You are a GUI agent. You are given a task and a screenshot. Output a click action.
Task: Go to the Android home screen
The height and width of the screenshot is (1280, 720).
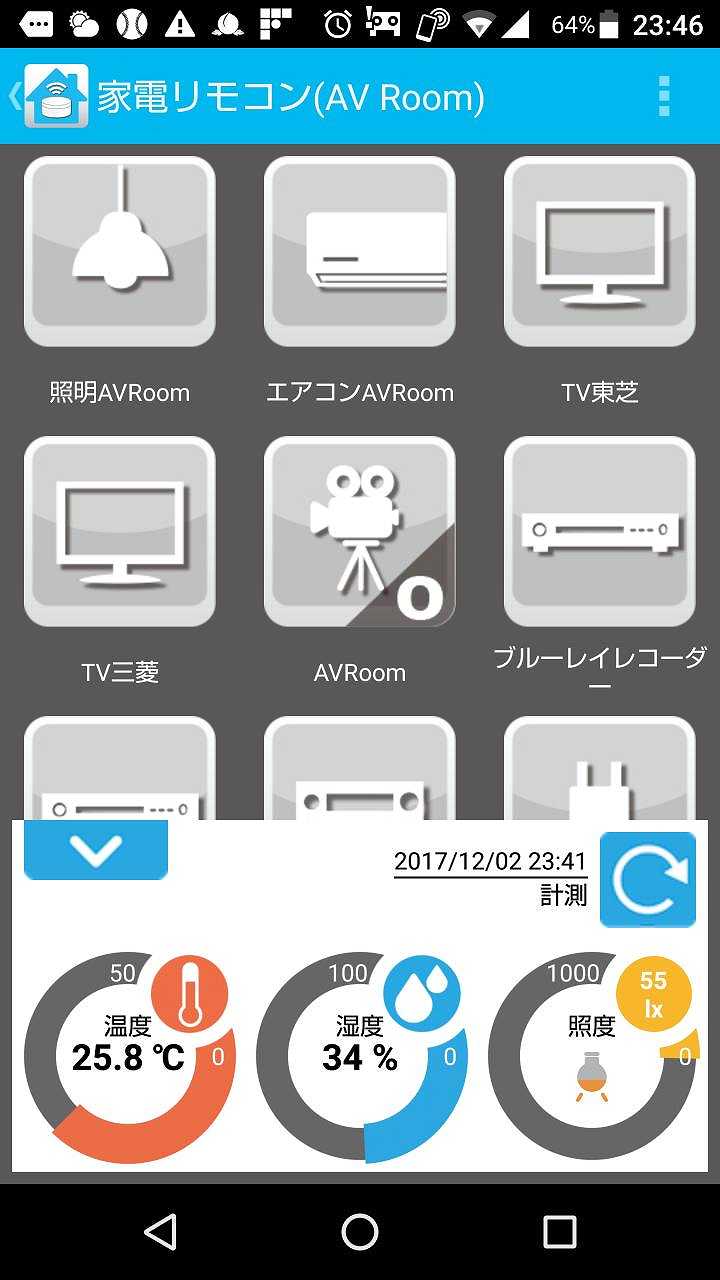(x=360, y=1232)
